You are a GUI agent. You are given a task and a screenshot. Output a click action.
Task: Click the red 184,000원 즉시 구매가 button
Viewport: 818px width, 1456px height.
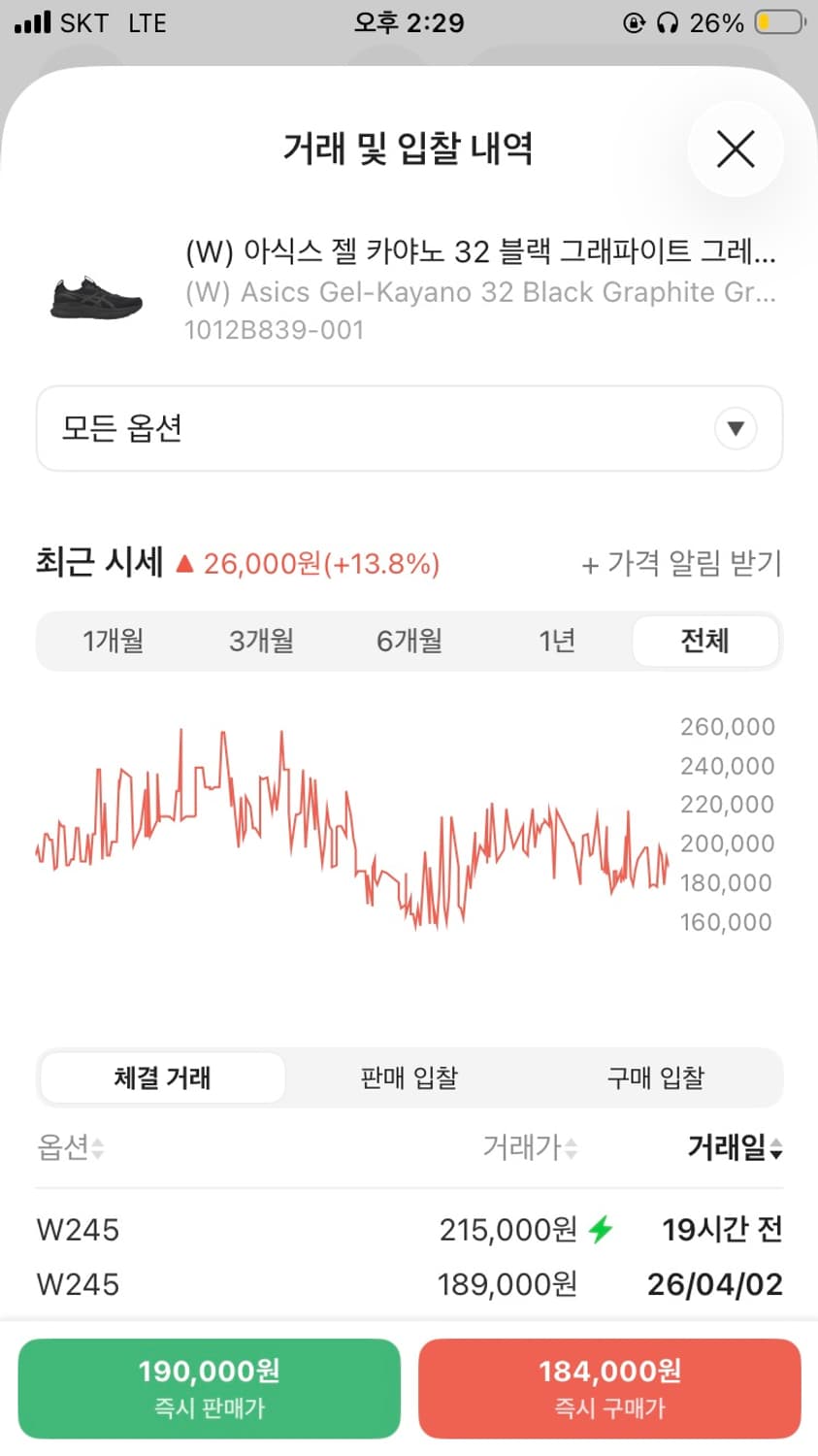pos(610,1388)
